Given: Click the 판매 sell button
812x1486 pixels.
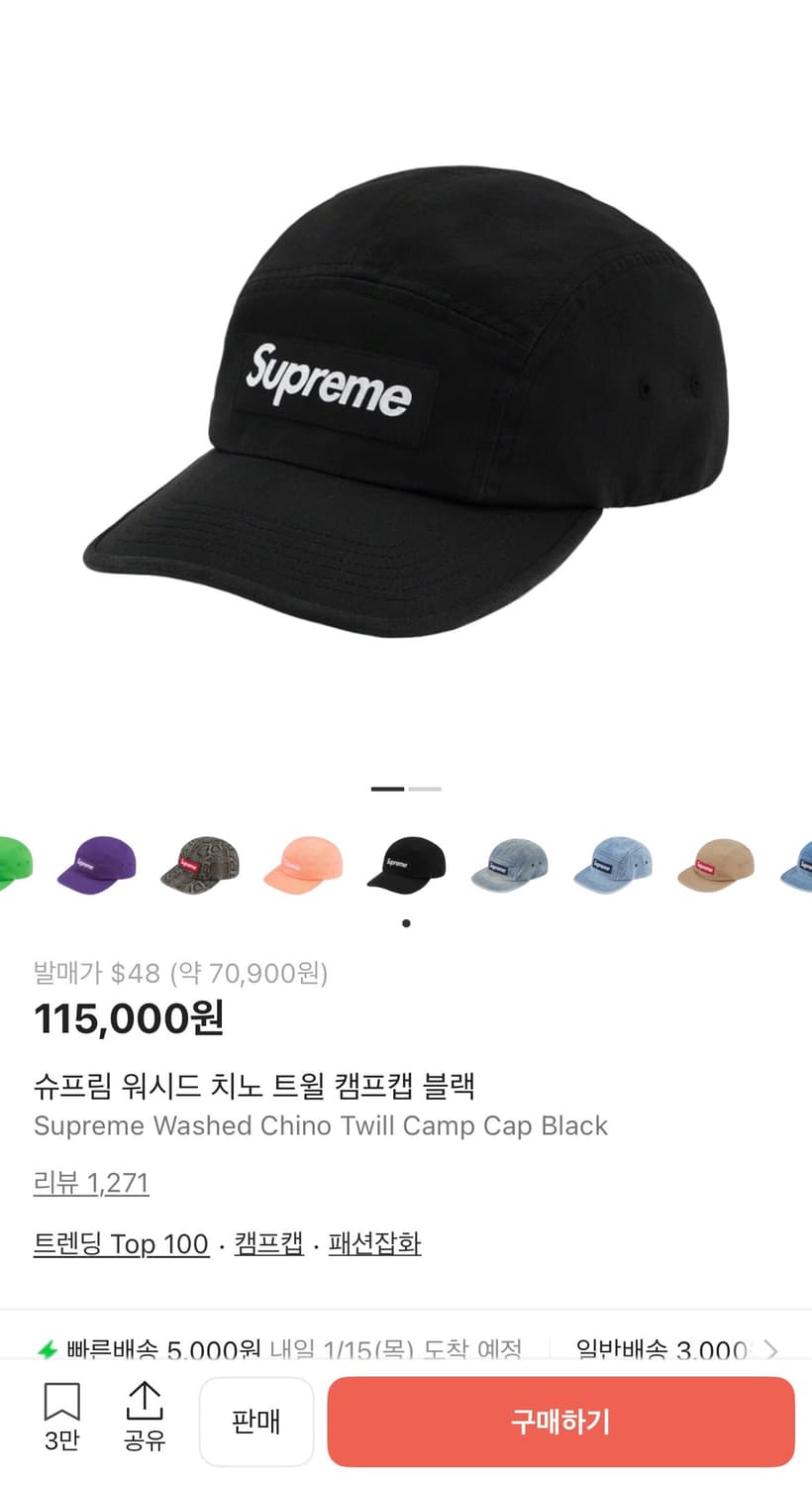Looking at the screenshot, I should [x=256, y=1422].
